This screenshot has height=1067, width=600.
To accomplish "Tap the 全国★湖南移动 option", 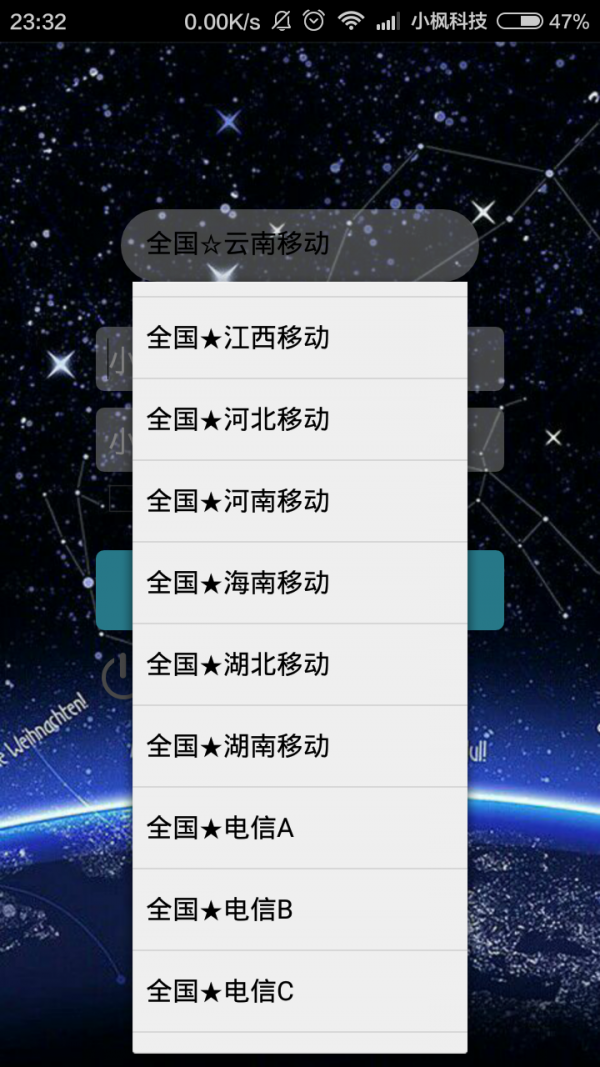I will click(299, 746).
